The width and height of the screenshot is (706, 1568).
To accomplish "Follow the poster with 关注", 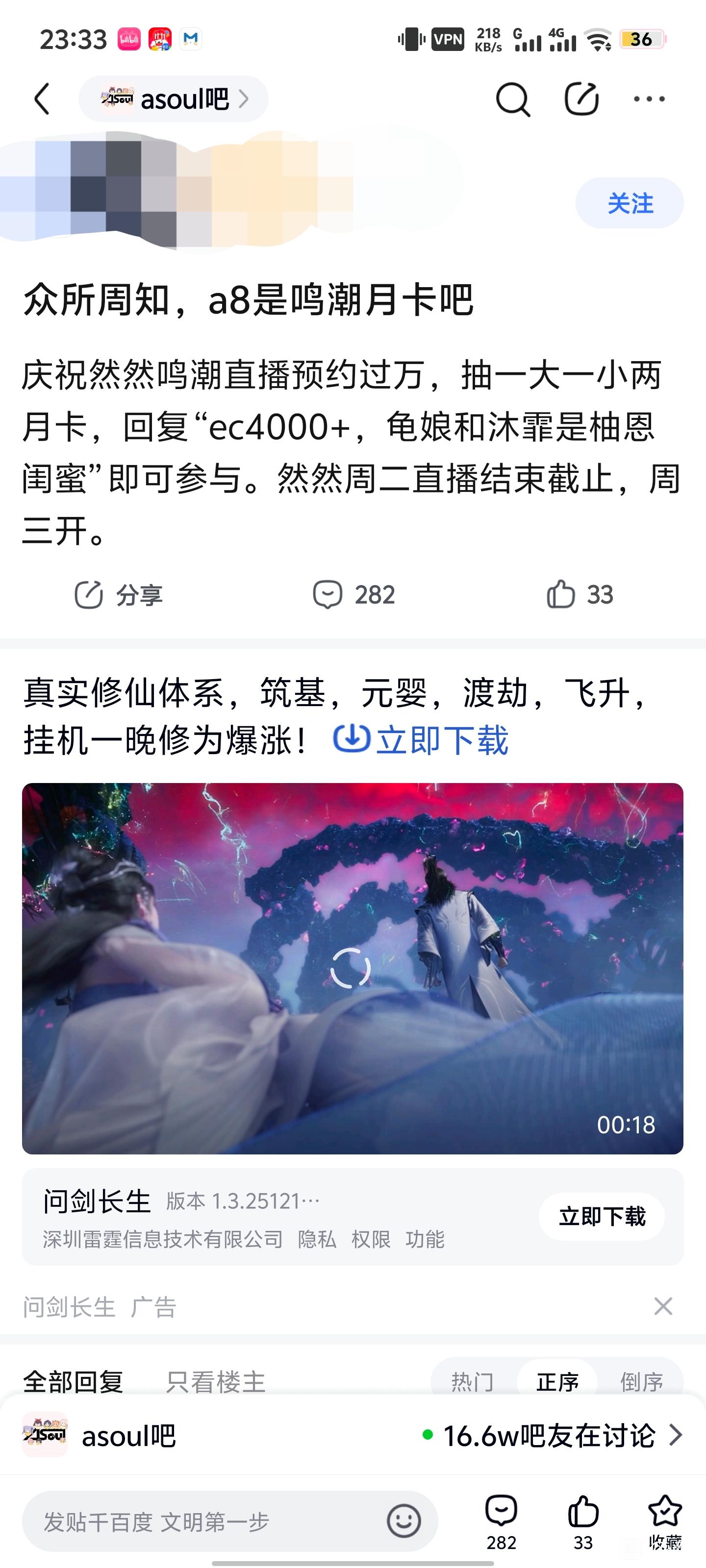I will point(629,203).
